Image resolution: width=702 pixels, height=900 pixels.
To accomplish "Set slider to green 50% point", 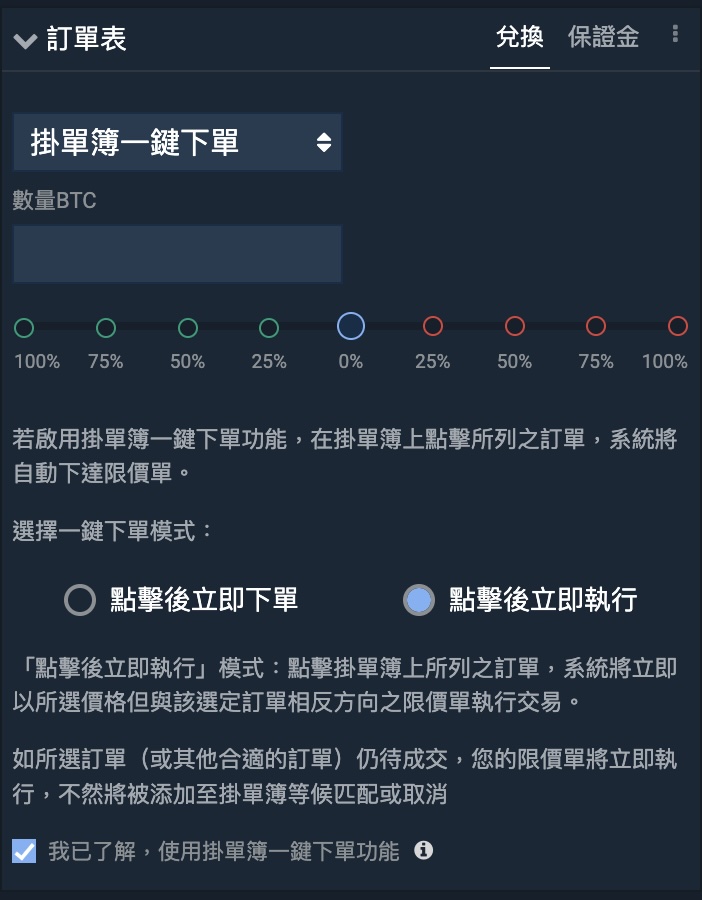I will click(x=187, y=327).
